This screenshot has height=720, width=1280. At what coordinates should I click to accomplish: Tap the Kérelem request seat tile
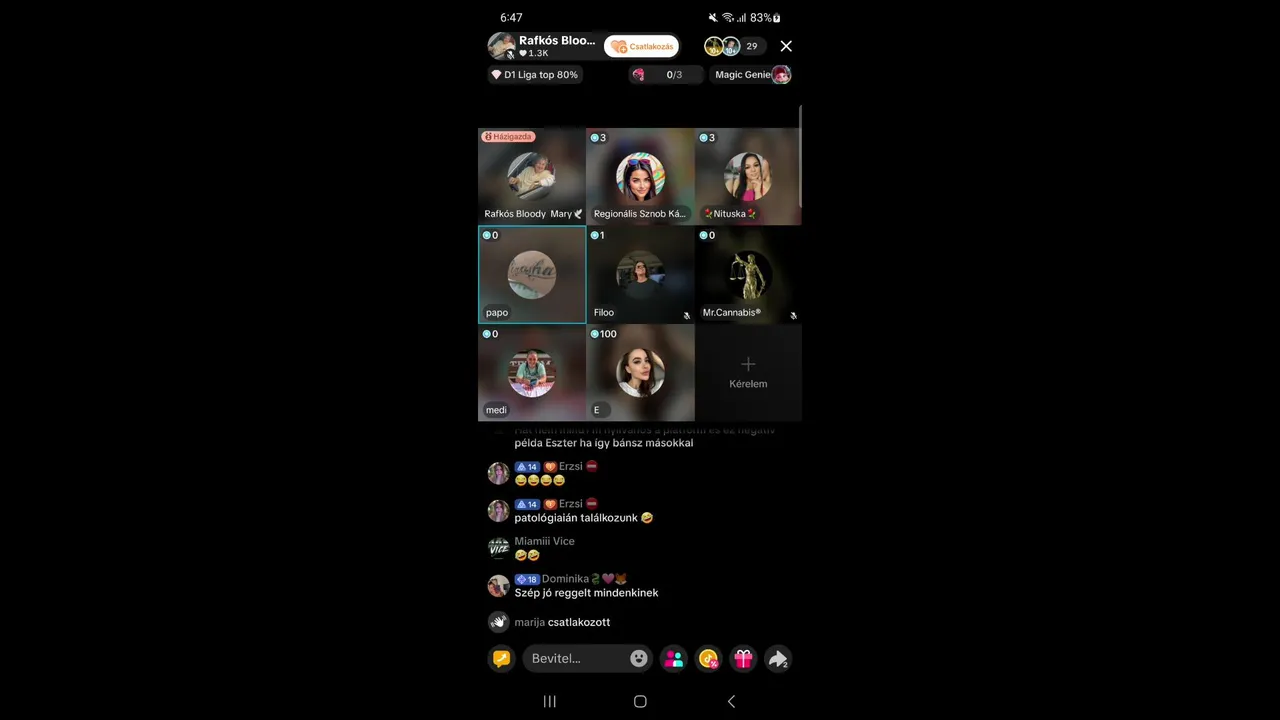tap(748, 372)
